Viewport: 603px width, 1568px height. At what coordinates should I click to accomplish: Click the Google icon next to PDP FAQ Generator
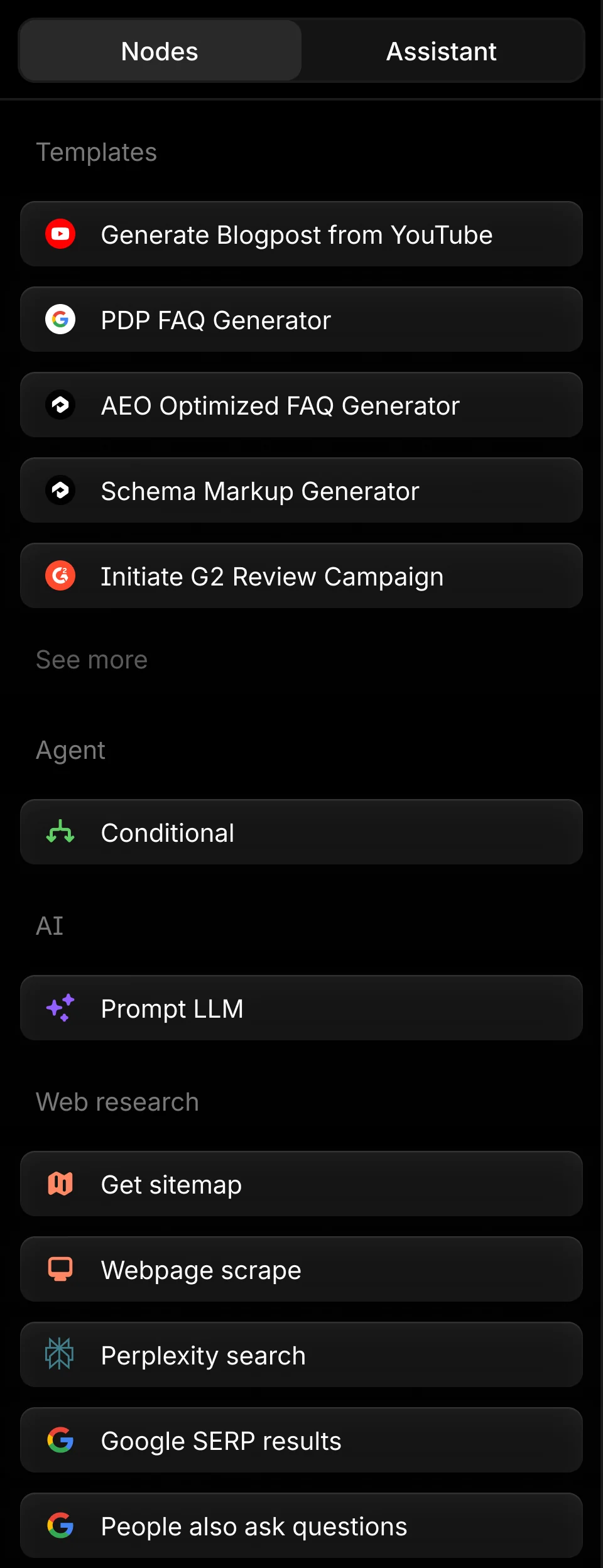click(x=60, y=319)
